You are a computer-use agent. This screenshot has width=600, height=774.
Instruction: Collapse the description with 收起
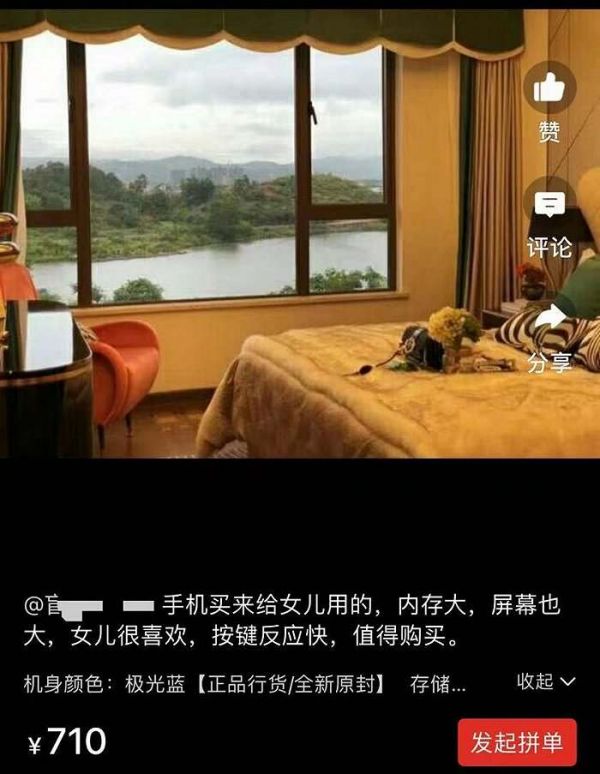point(546,682)
